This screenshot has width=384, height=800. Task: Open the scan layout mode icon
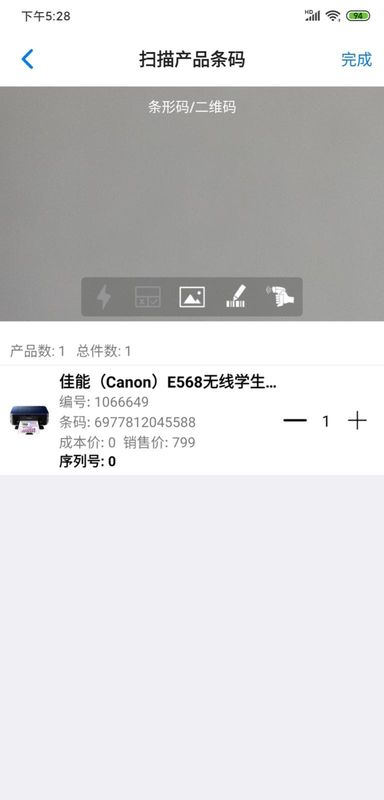point(148,297)
